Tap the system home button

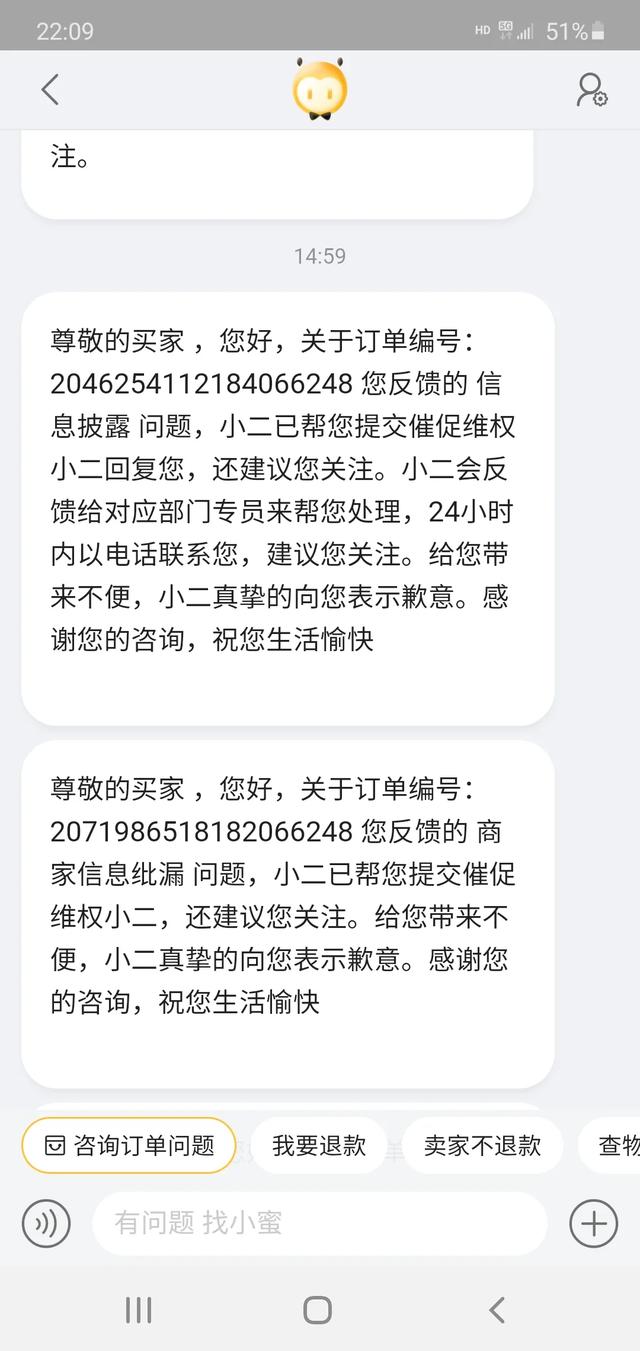[x=318, y=1310]
